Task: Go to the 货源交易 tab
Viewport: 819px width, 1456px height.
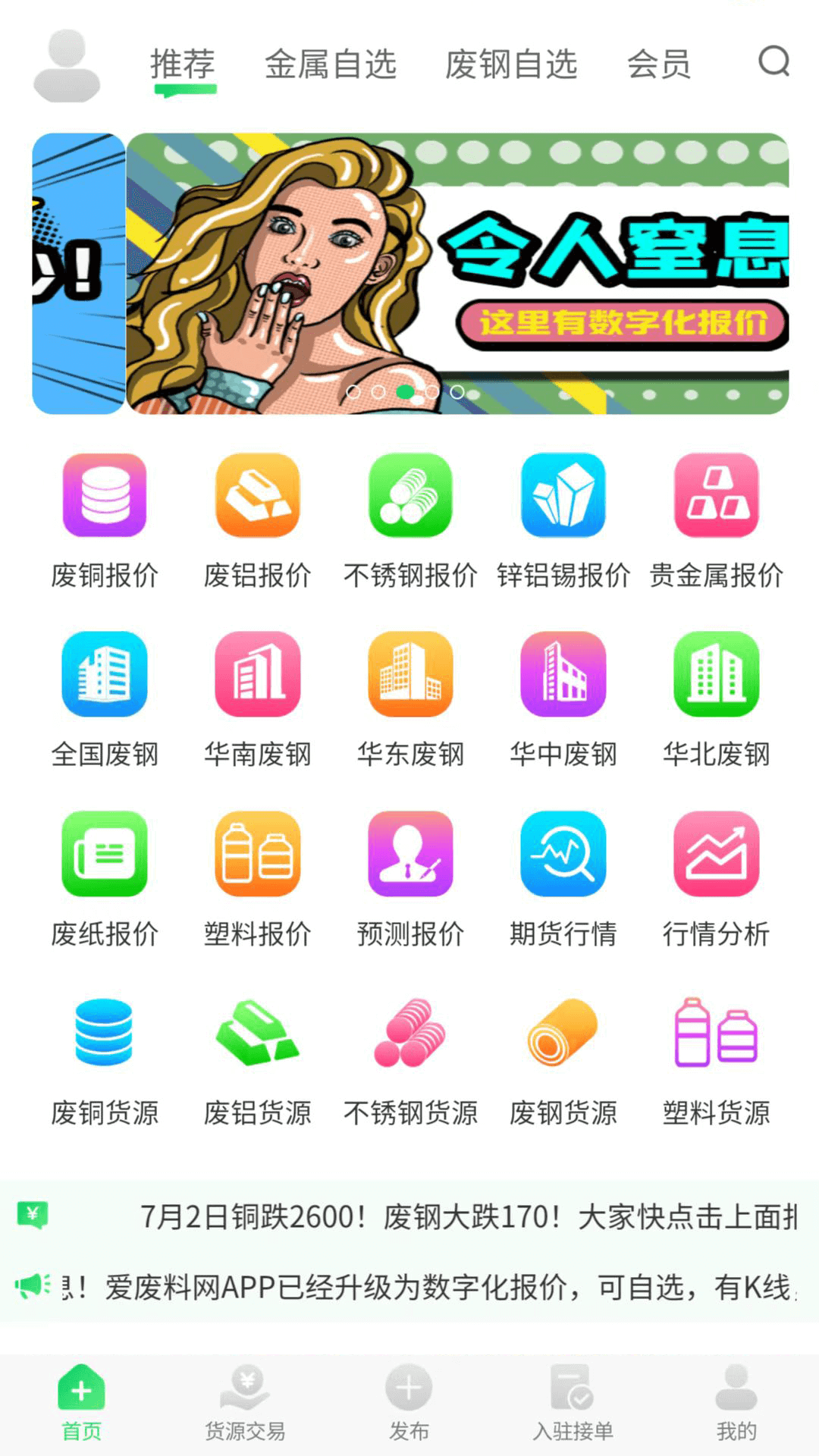Action: 245,1402
